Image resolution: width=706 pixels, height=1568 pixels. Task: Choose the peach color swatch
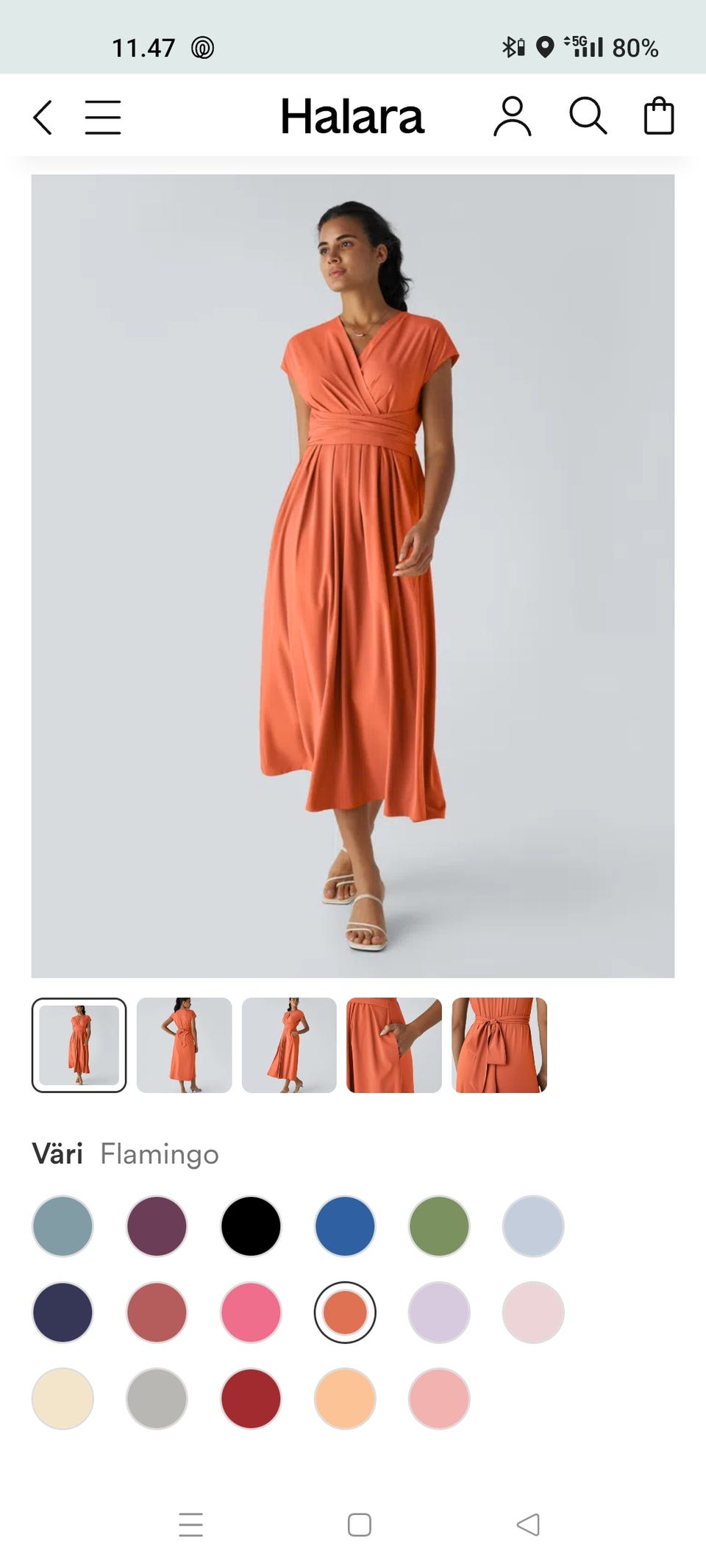coord(345,1398)
